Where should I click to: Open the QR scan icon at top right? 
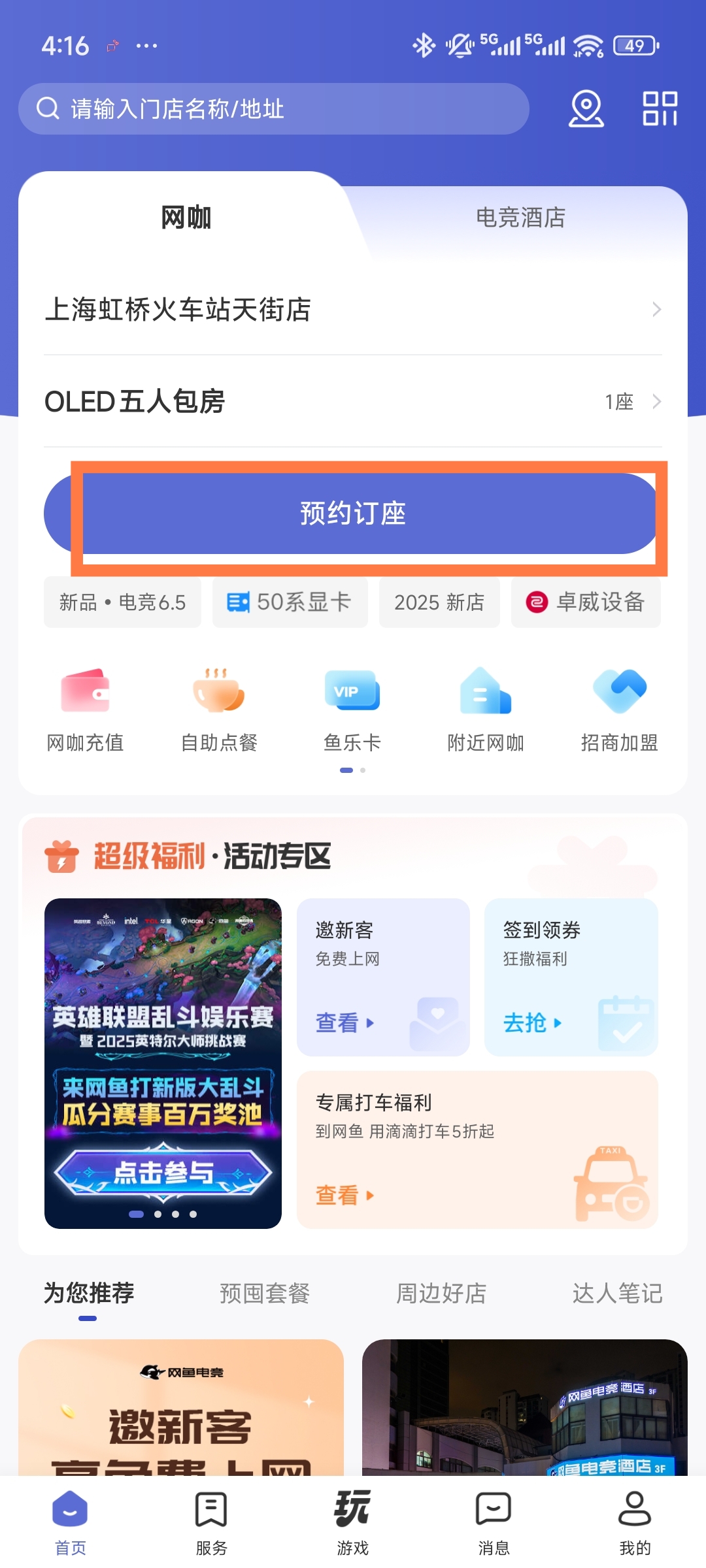[659, 109]
